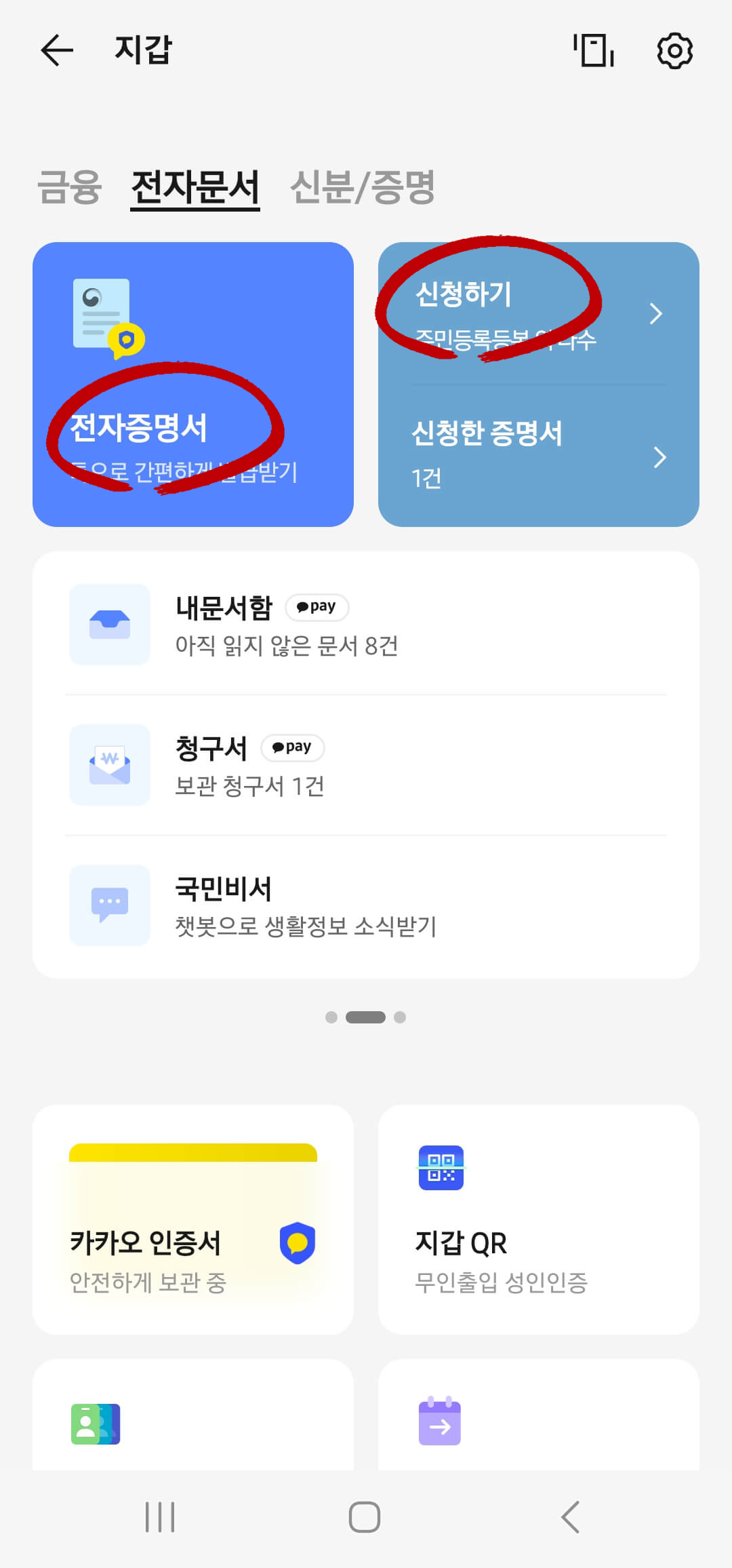Open the scan icon in the top bar
This screenshot has height=1568, width=732.
pyautogui.click(x=591, y=52)
